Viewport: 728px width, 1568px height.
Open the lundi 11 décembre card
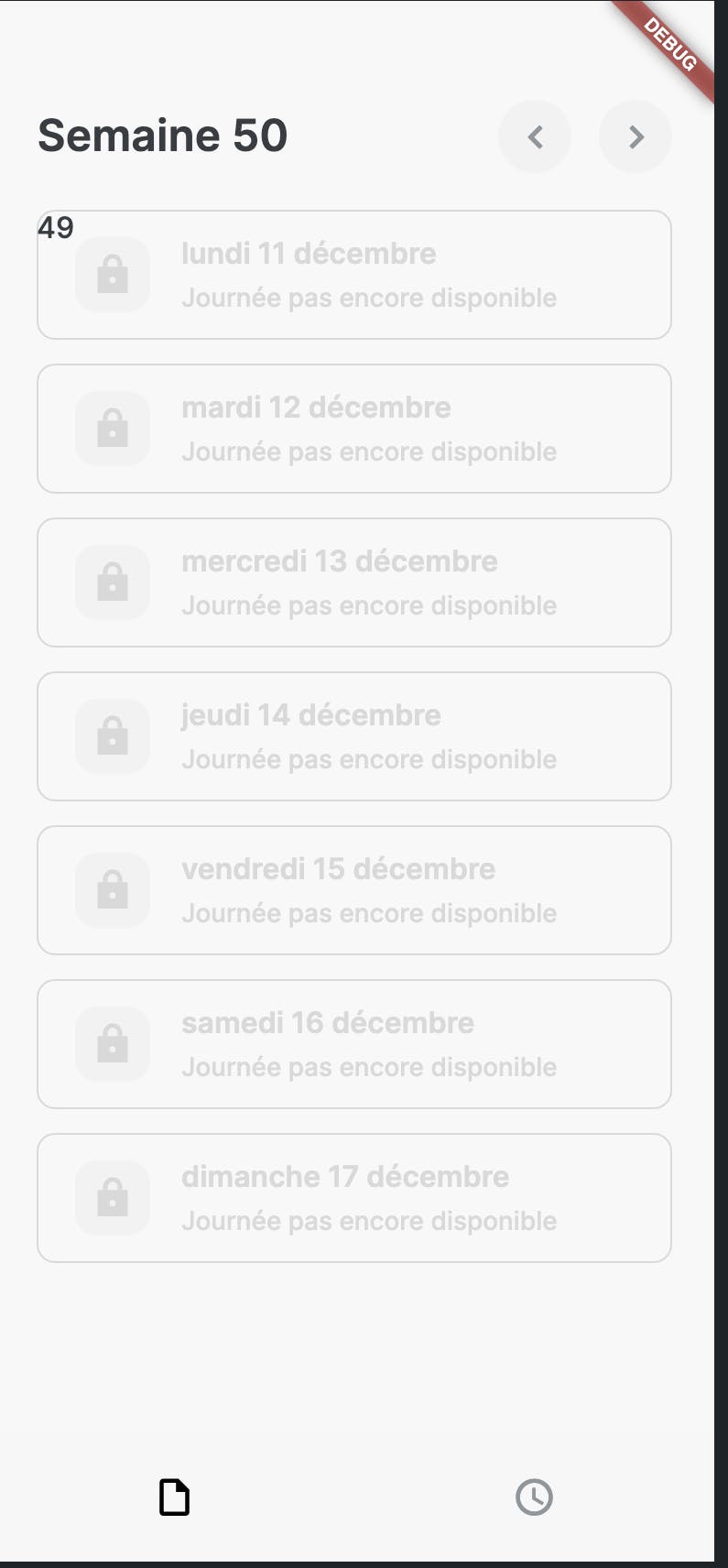pos(354,275)
